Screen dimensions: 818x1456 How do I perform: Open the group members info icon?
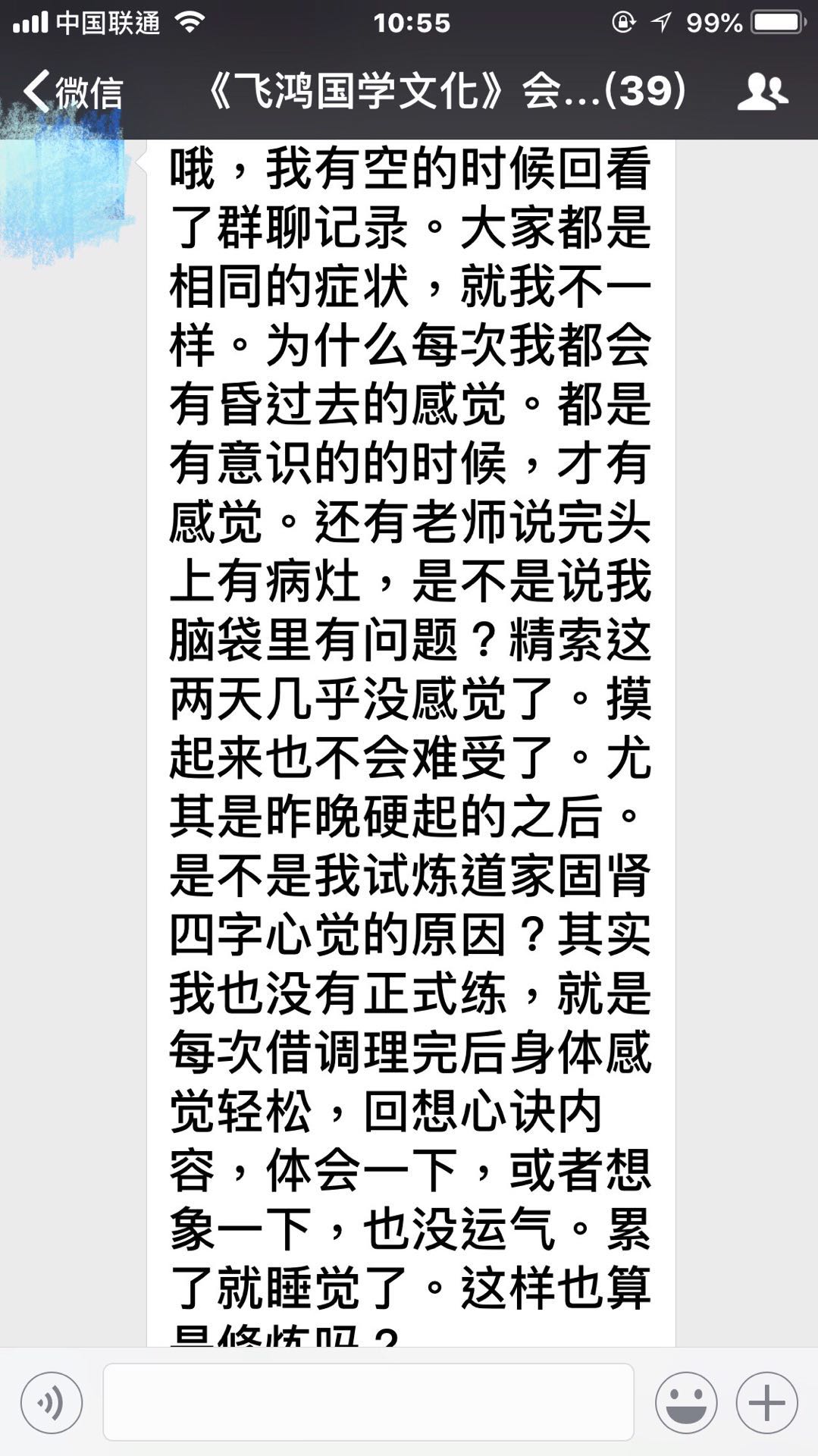click(762, 92)
